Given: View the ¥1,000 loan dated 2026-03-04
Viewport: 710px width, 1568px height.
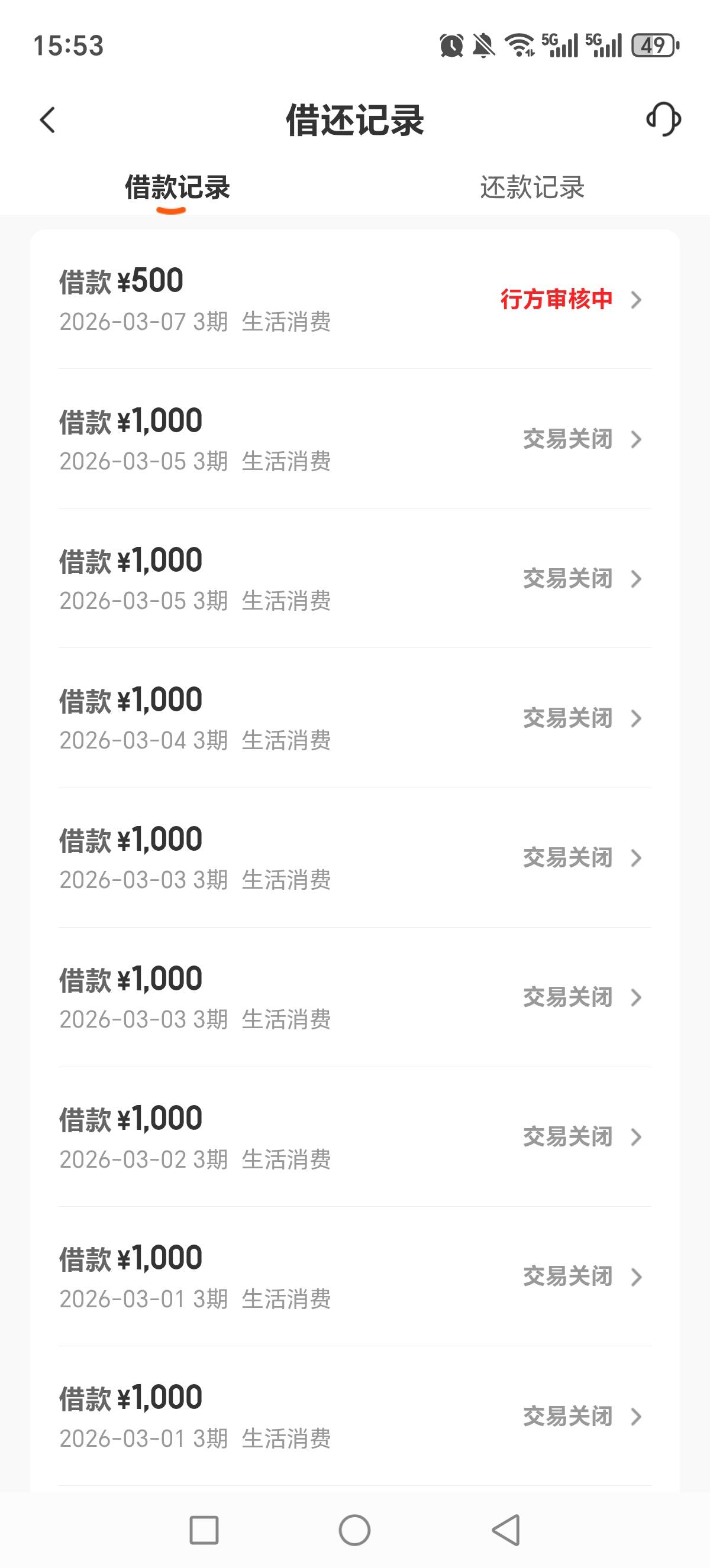Looking at the screenshot, I should pyautogui.click(x=354, y=718).
